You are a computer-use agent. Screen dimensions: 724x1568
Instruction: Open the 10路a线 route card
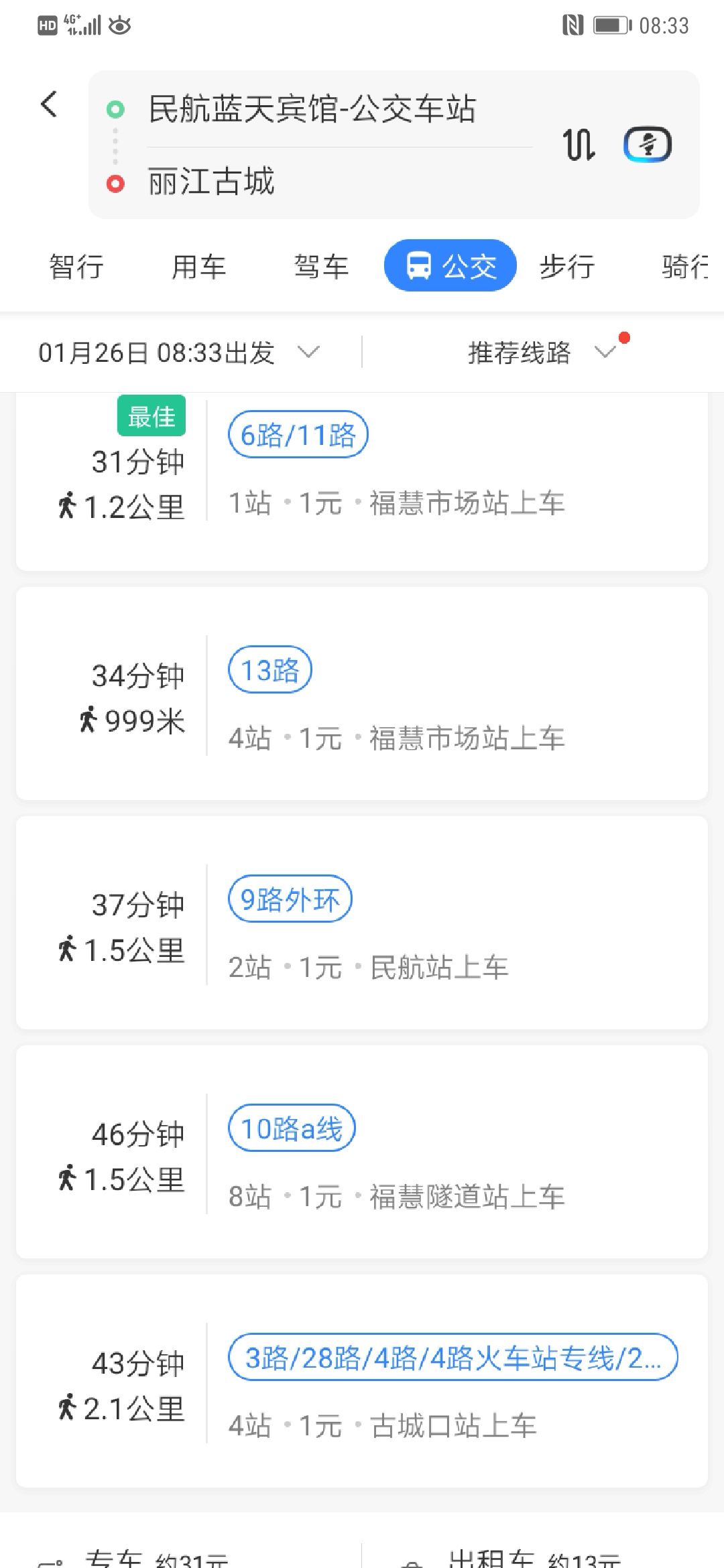pos(362,1152)
